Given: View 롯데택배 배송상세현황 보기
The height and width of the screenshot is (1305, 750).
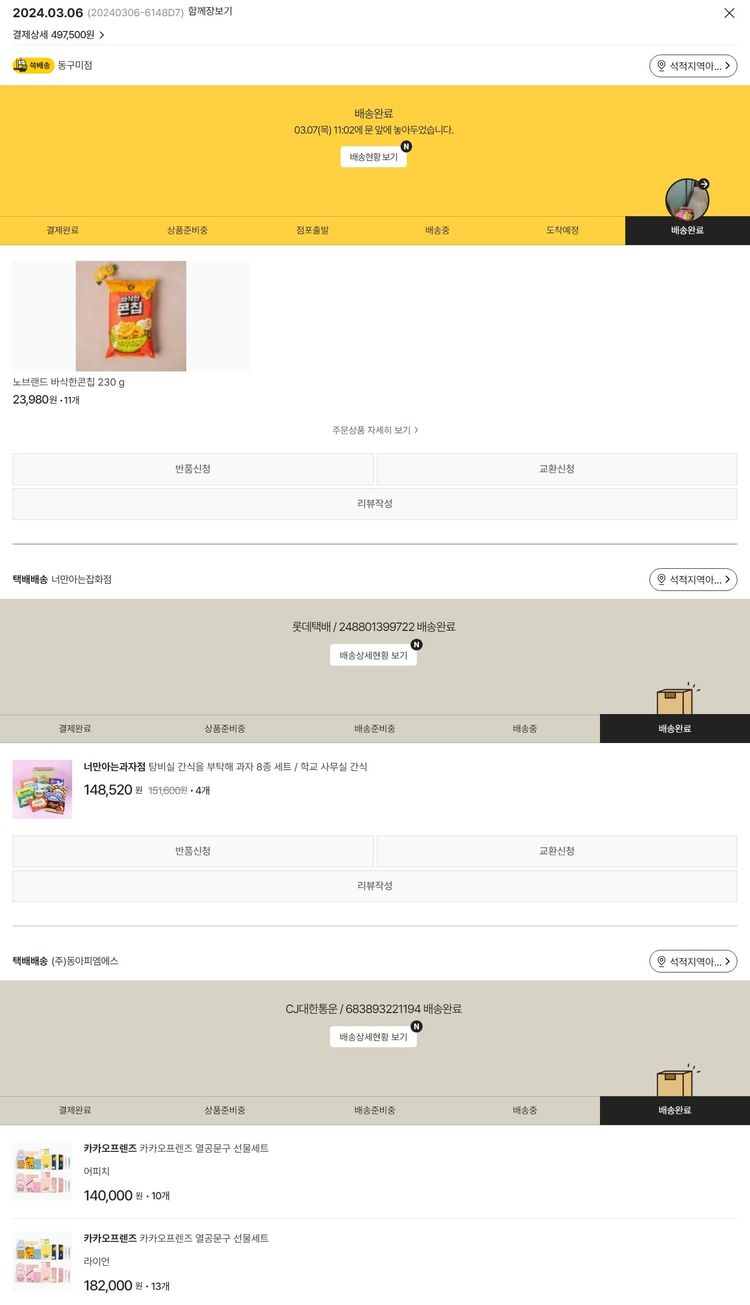Looking at the screenshot, I should pyautogui.click(x=373, y=655).
